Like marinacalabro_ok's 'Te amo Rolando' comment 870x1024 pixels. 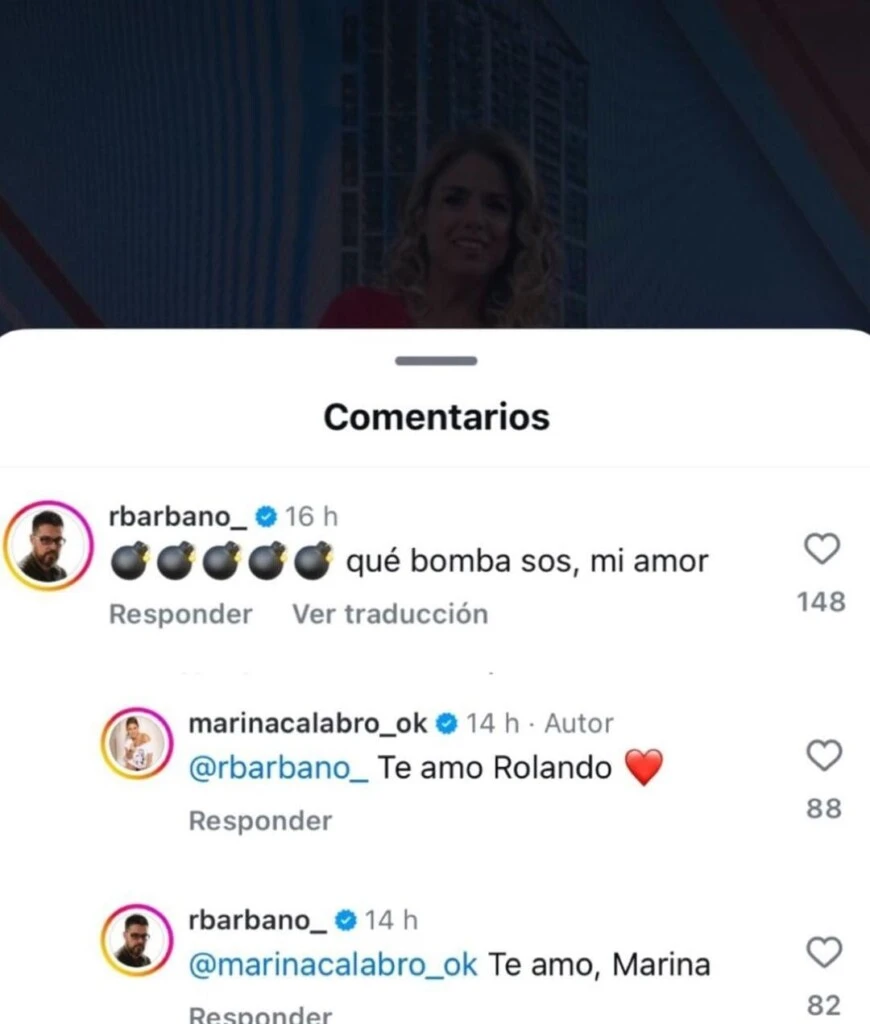point(823,756)
